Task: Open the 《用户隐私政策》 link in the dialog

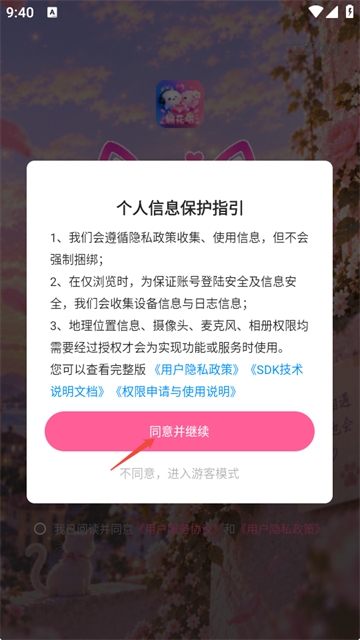Action: click(x=197, y=370)
